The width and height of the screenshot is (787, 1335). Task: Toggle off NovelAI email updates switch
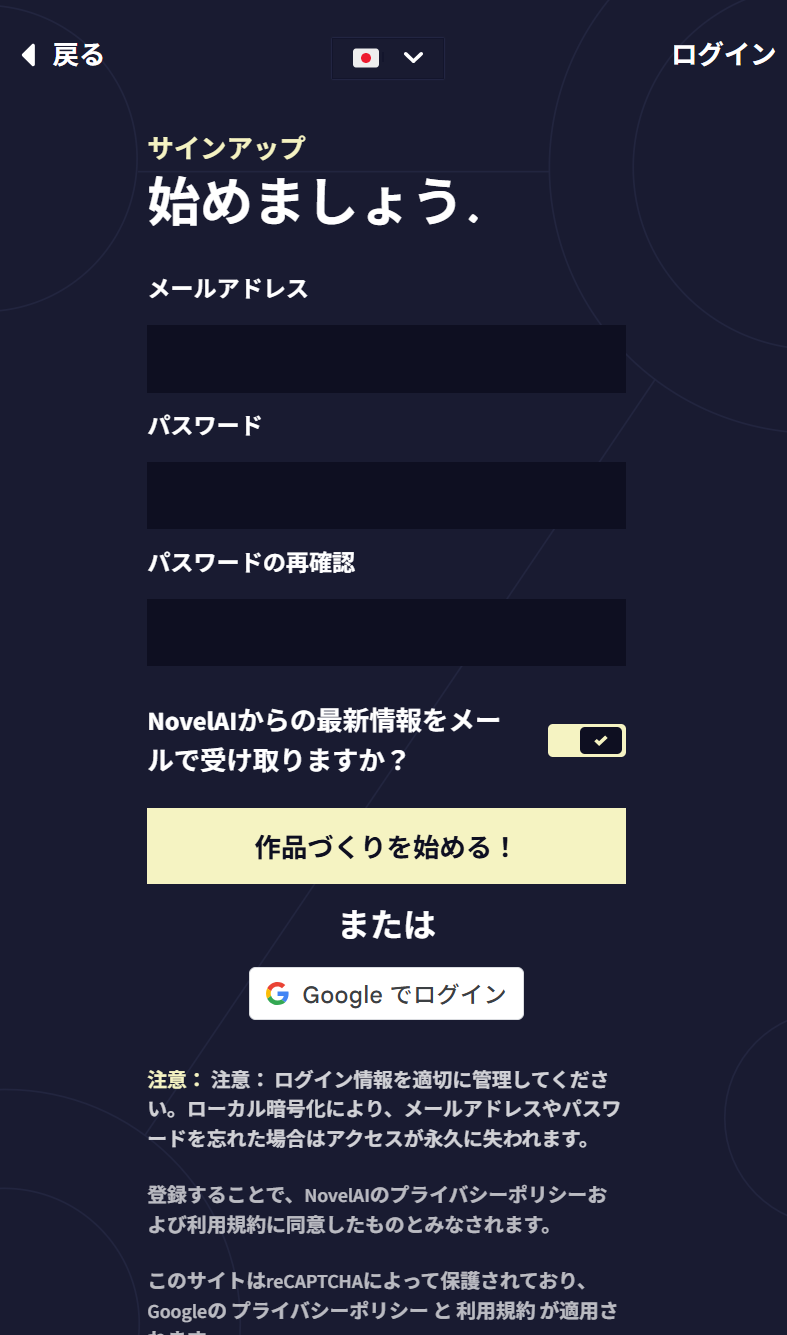[x=587, y=740]
